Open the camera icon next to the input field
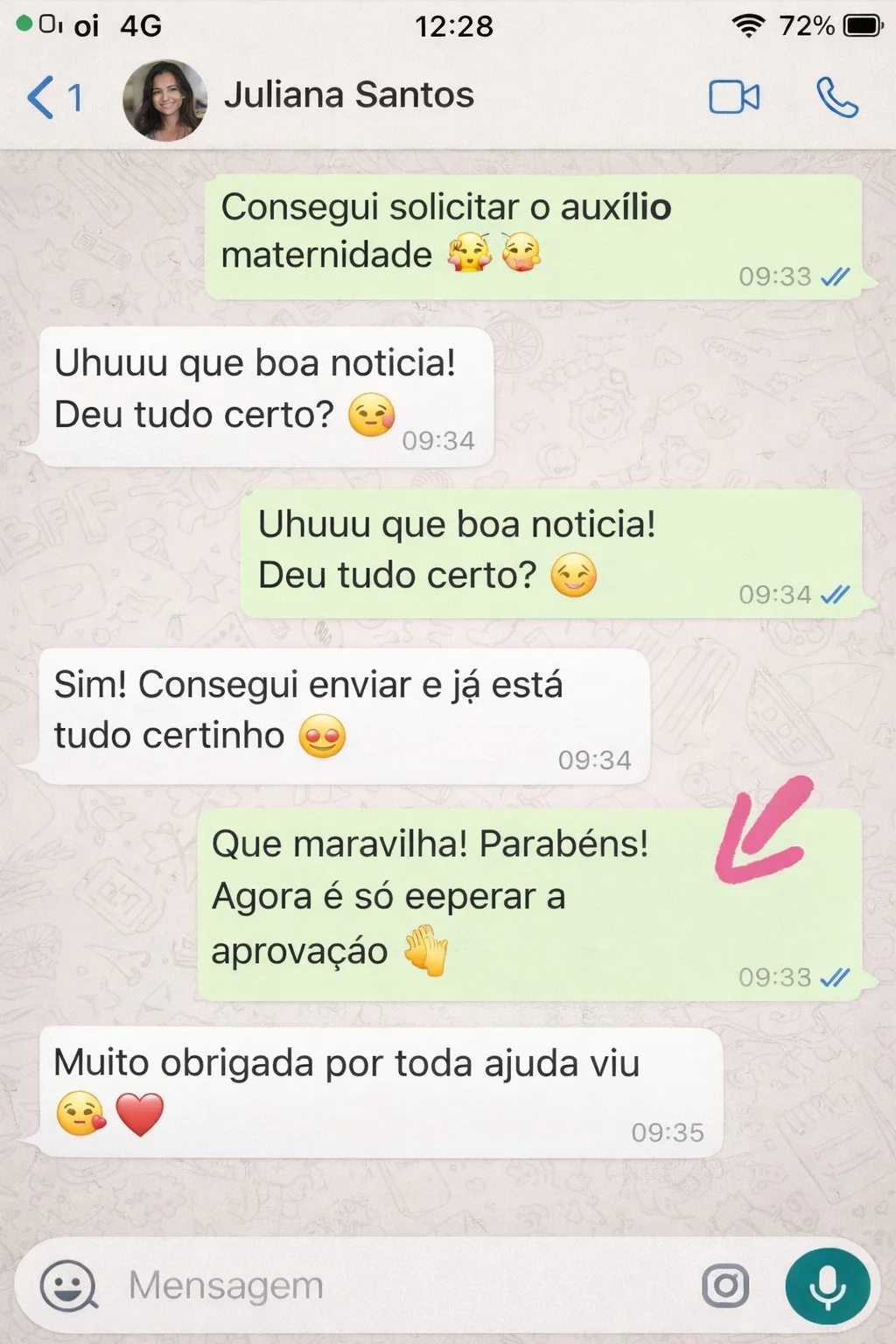Screen dimensions: 896x1344 tap(724, 1285)
